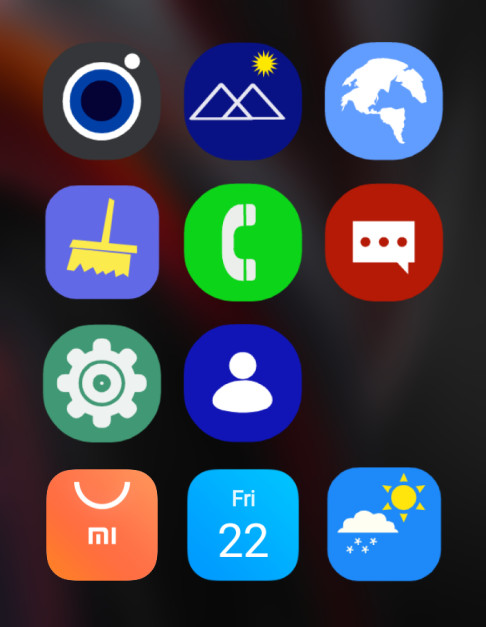Launch the Gallery app with mountains icon

[x=243, y=101]
